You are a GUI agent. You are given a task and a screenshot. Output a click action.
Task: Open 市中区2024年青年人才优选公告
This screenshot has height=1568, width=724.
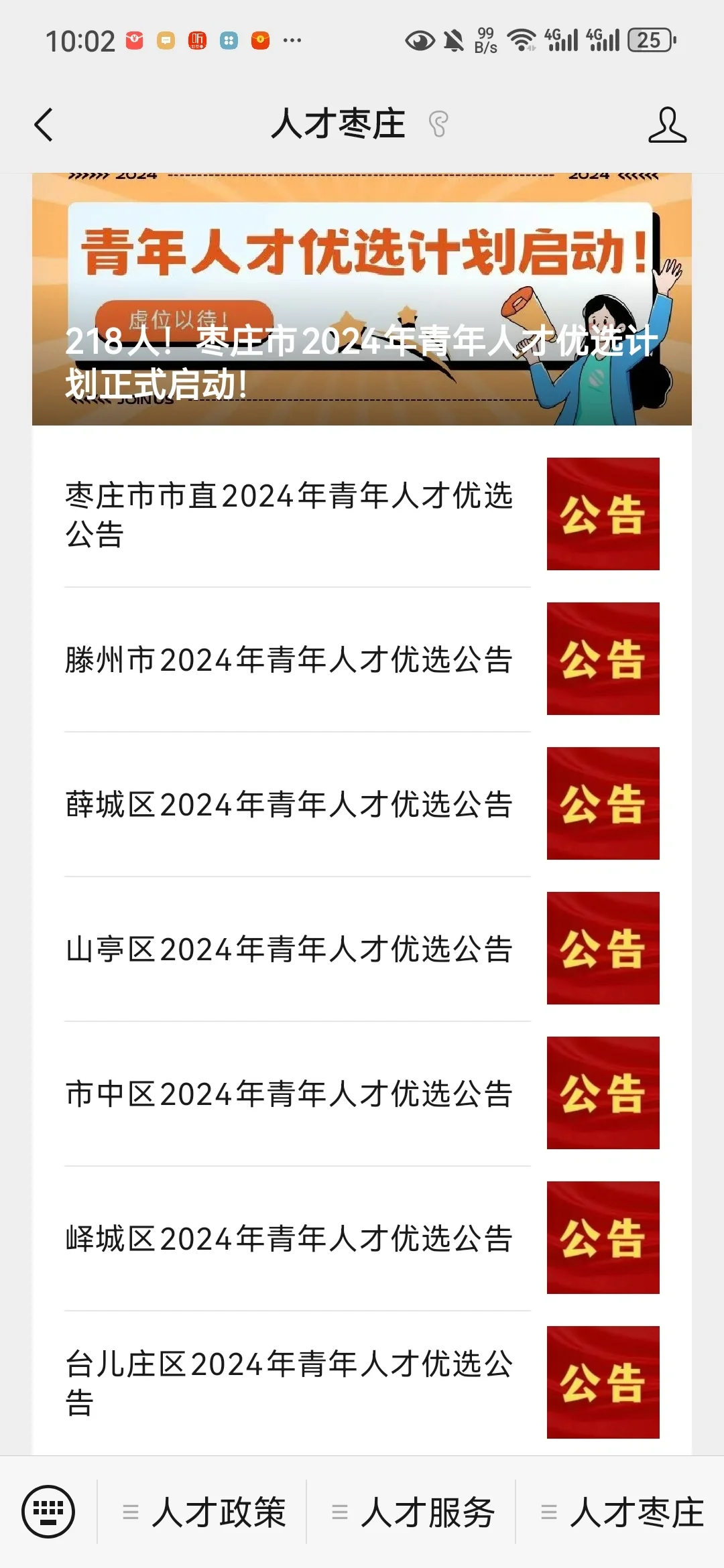tap(290, 1094)
